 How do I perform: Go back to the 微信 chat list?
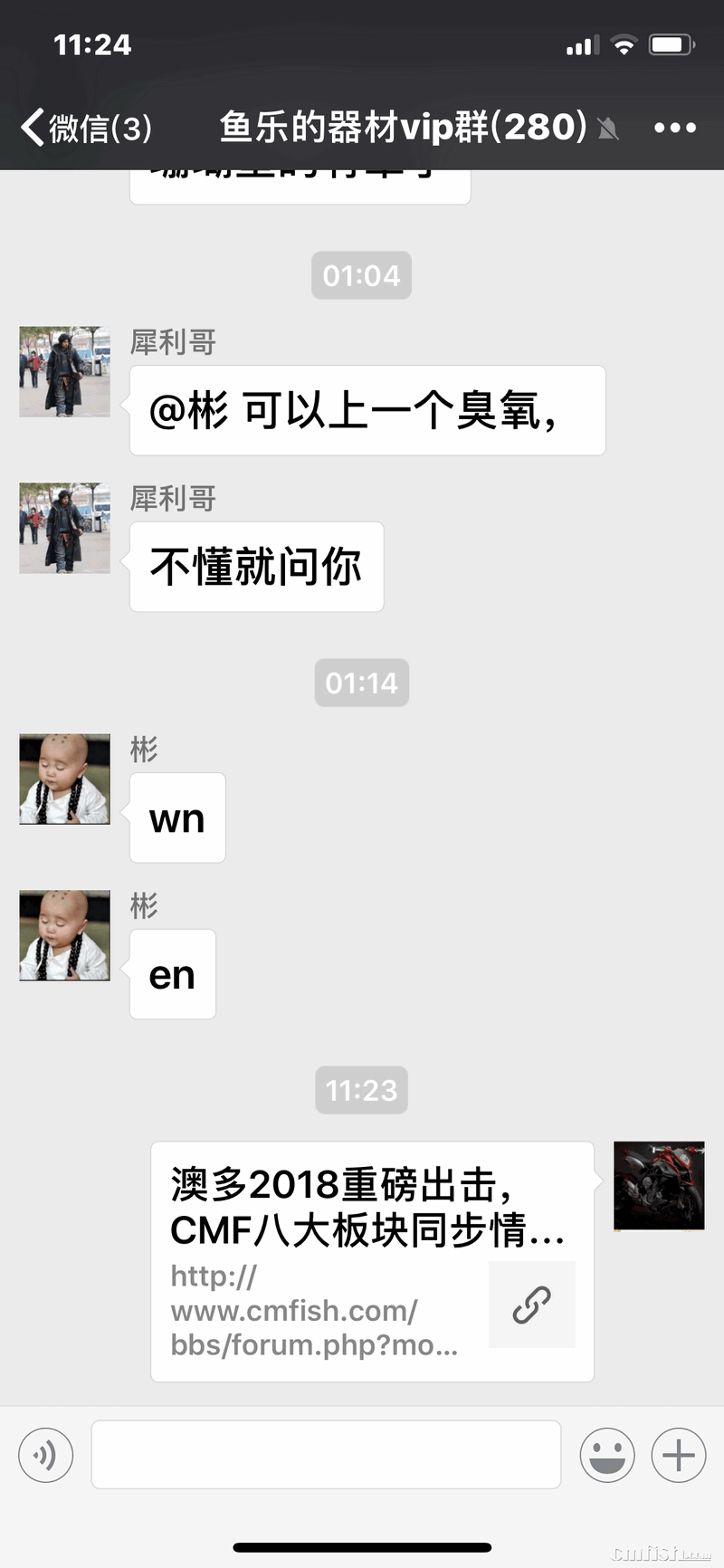coord(86,128)
